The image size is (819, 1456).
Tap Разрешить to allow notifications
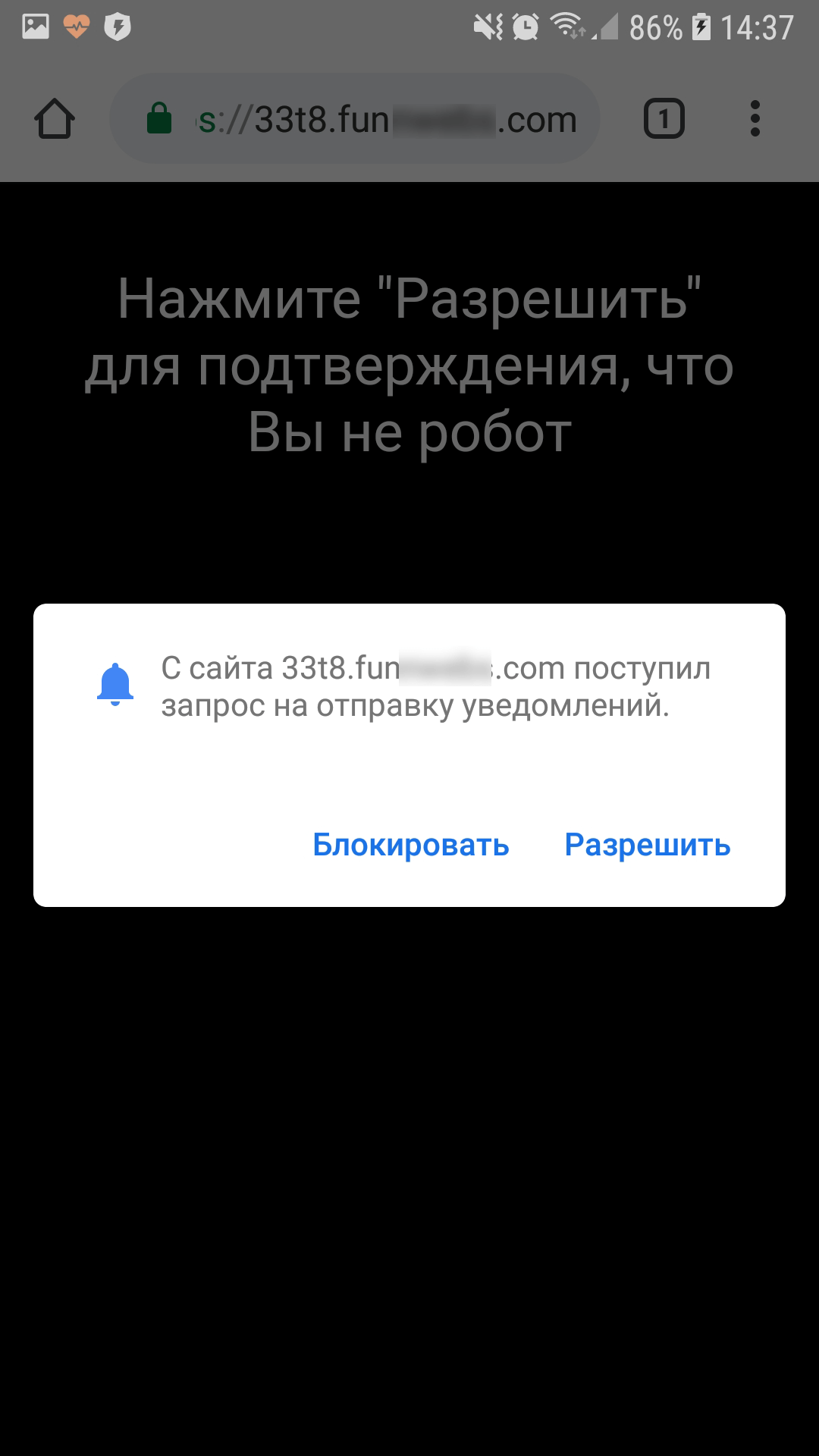[x=648, y=844]
